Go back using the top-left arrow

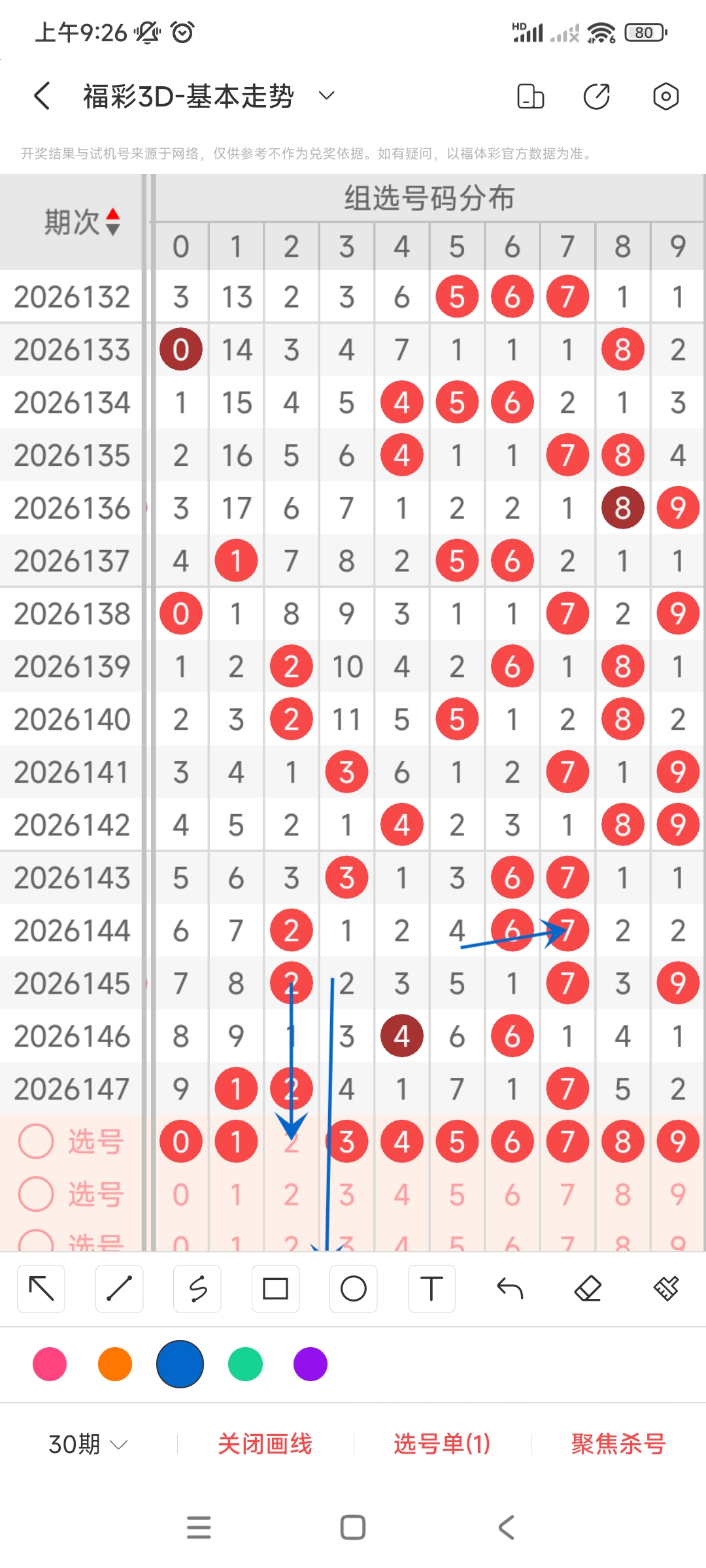pyautogui.click(x=42, y=96)
